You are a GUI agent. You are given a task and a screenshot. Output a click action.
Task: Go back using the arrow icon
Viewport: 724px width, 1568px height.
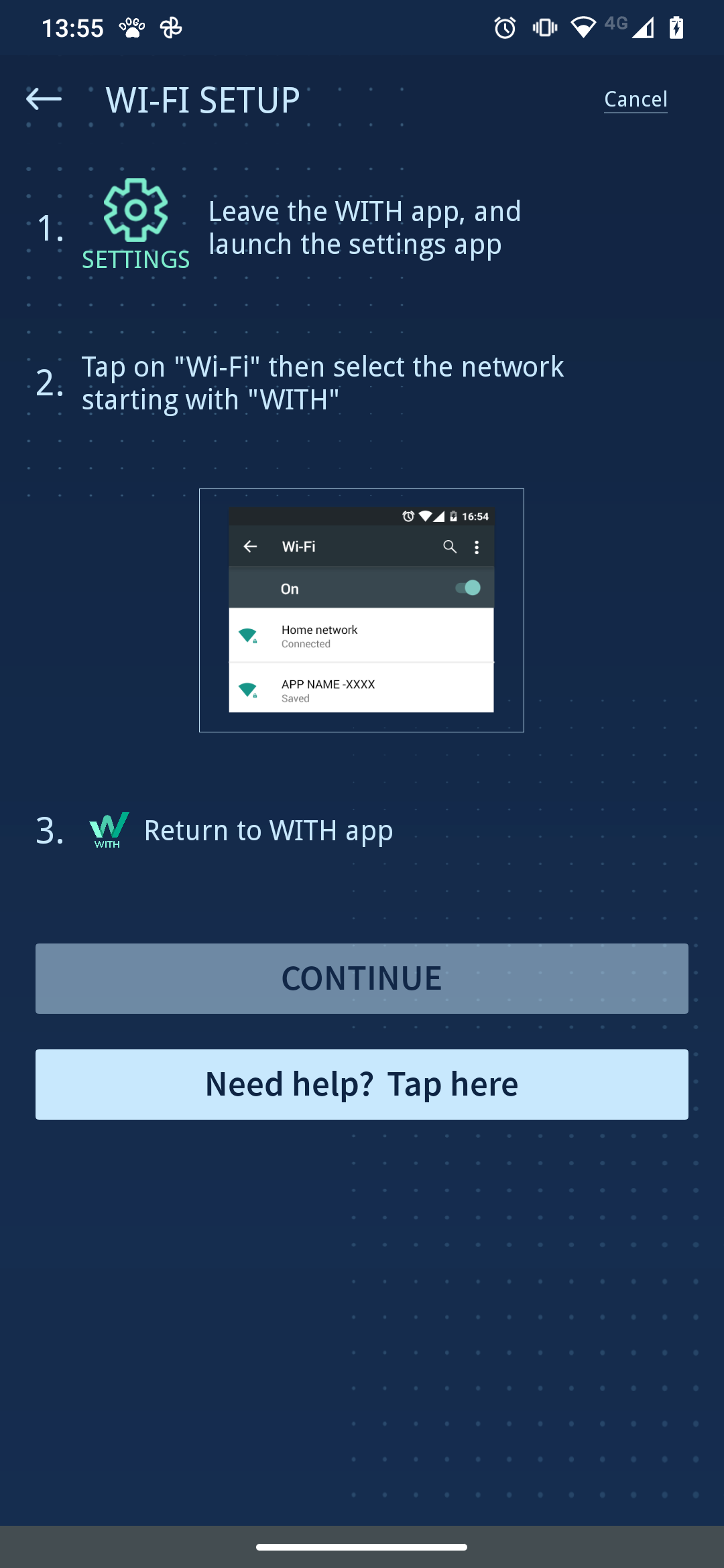point(44,99)
